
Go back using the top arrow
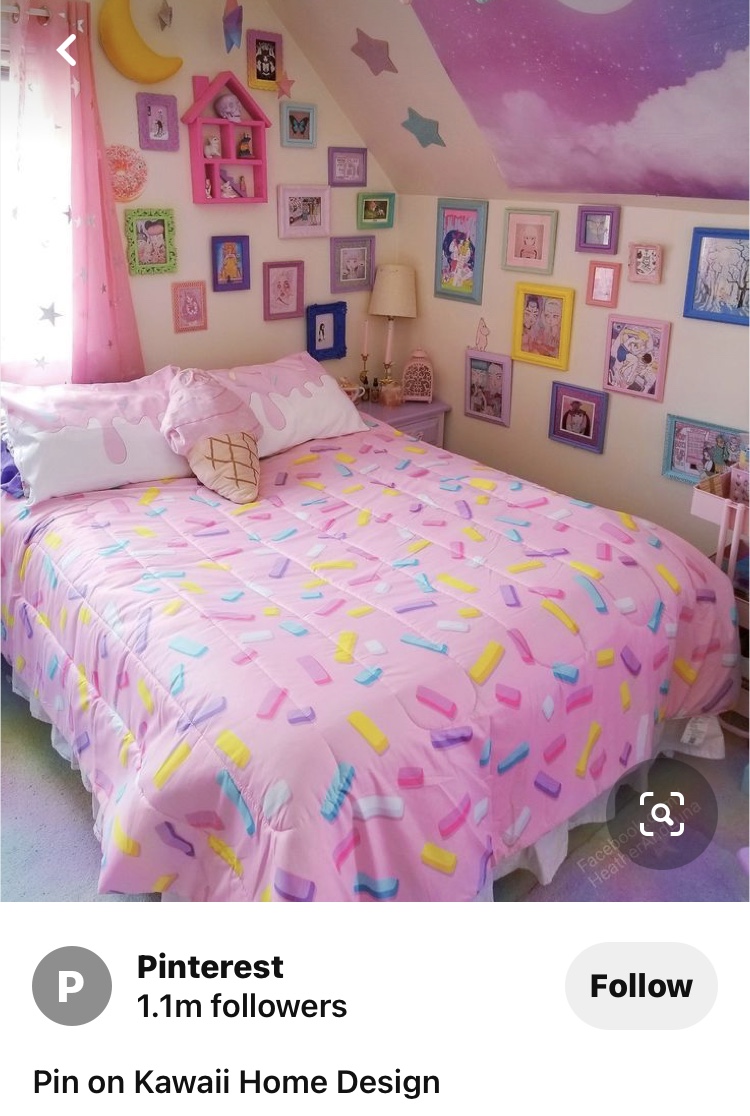[66, 49]
